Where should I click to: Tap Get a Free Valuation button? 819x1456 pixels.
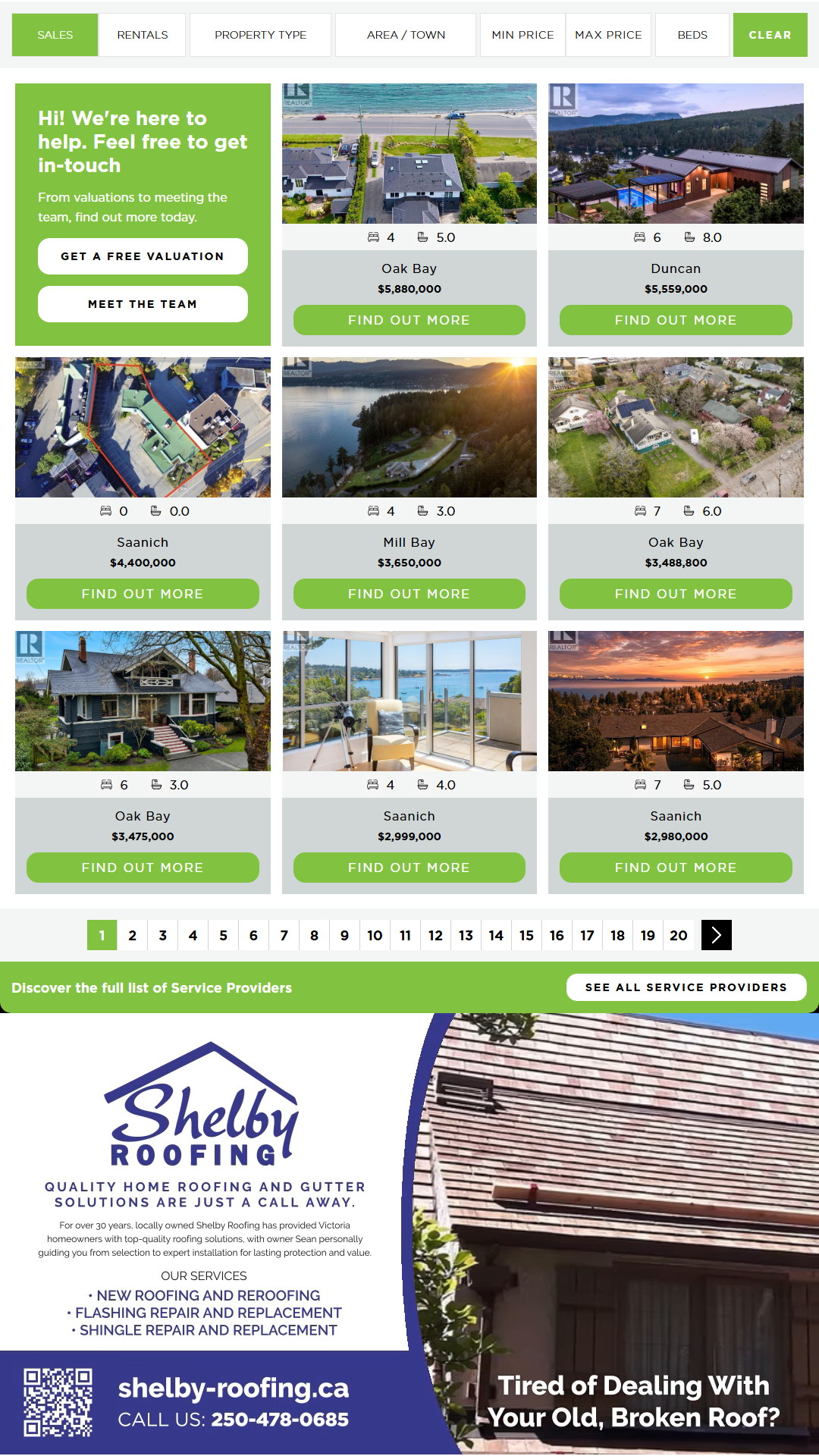click(143, 256)
